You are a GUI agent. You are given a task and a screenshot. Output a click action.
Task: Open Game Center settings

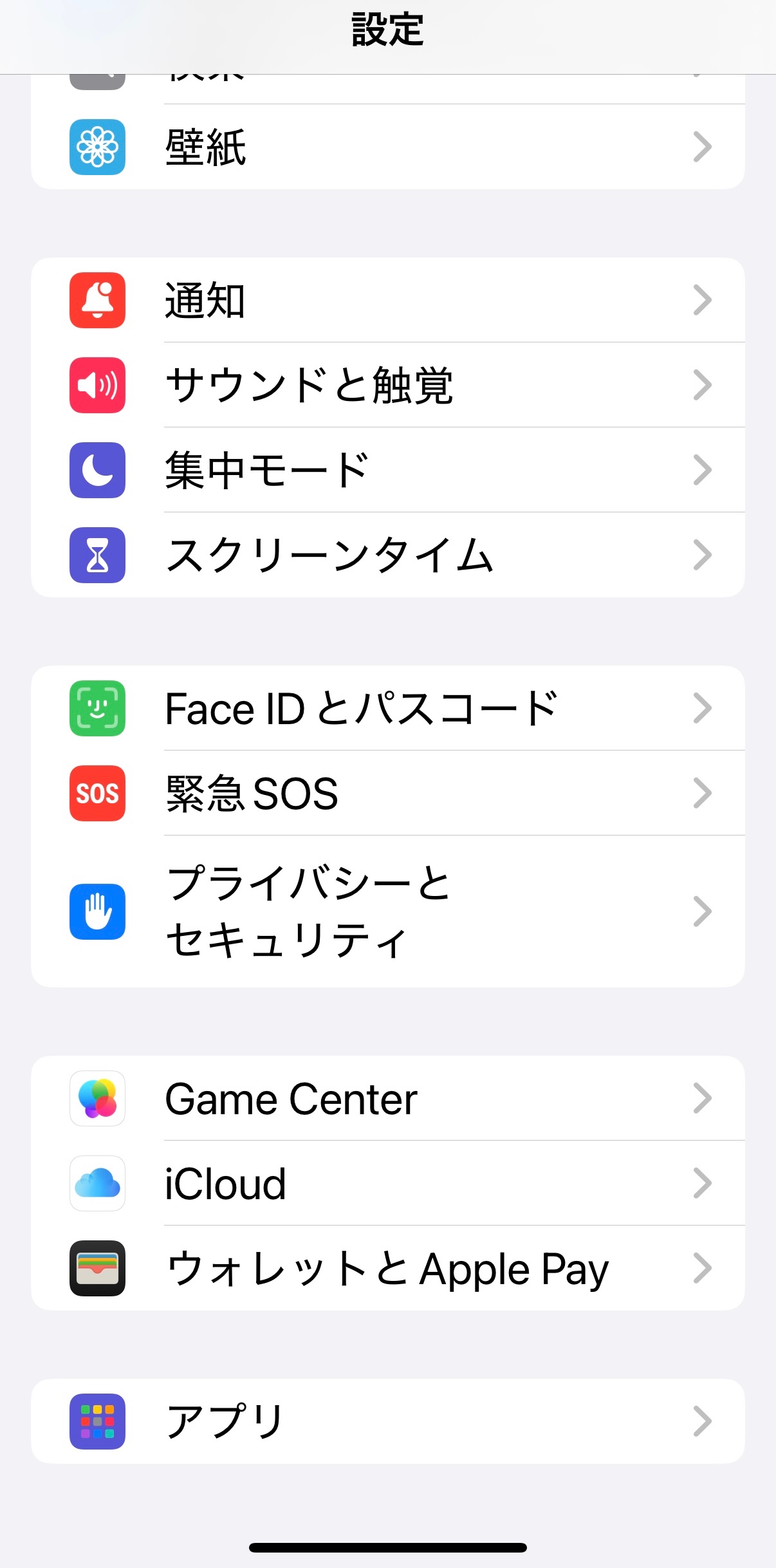387,1098
